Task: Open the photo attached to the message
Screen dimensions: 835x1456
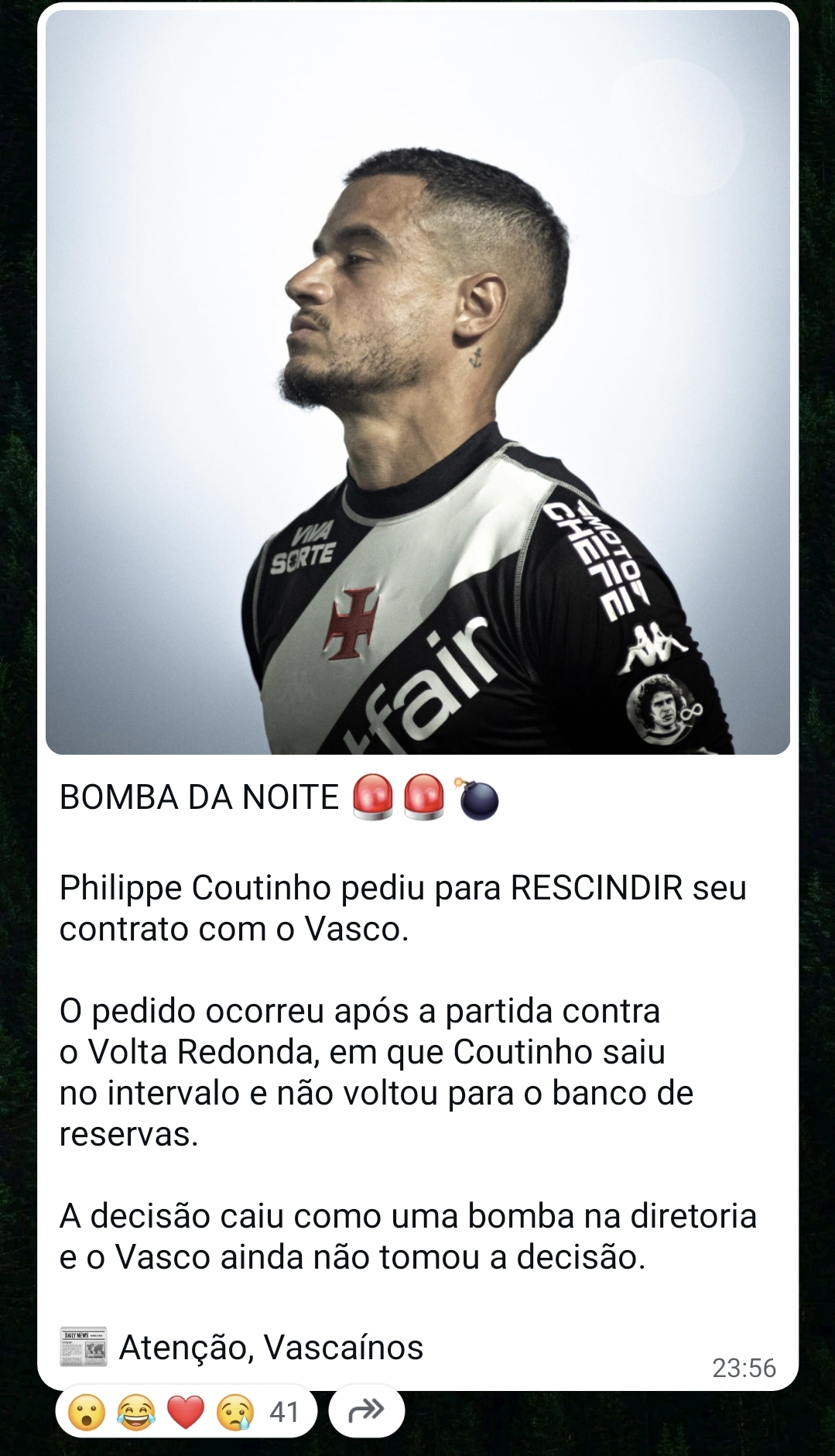Action: [418, 382]
